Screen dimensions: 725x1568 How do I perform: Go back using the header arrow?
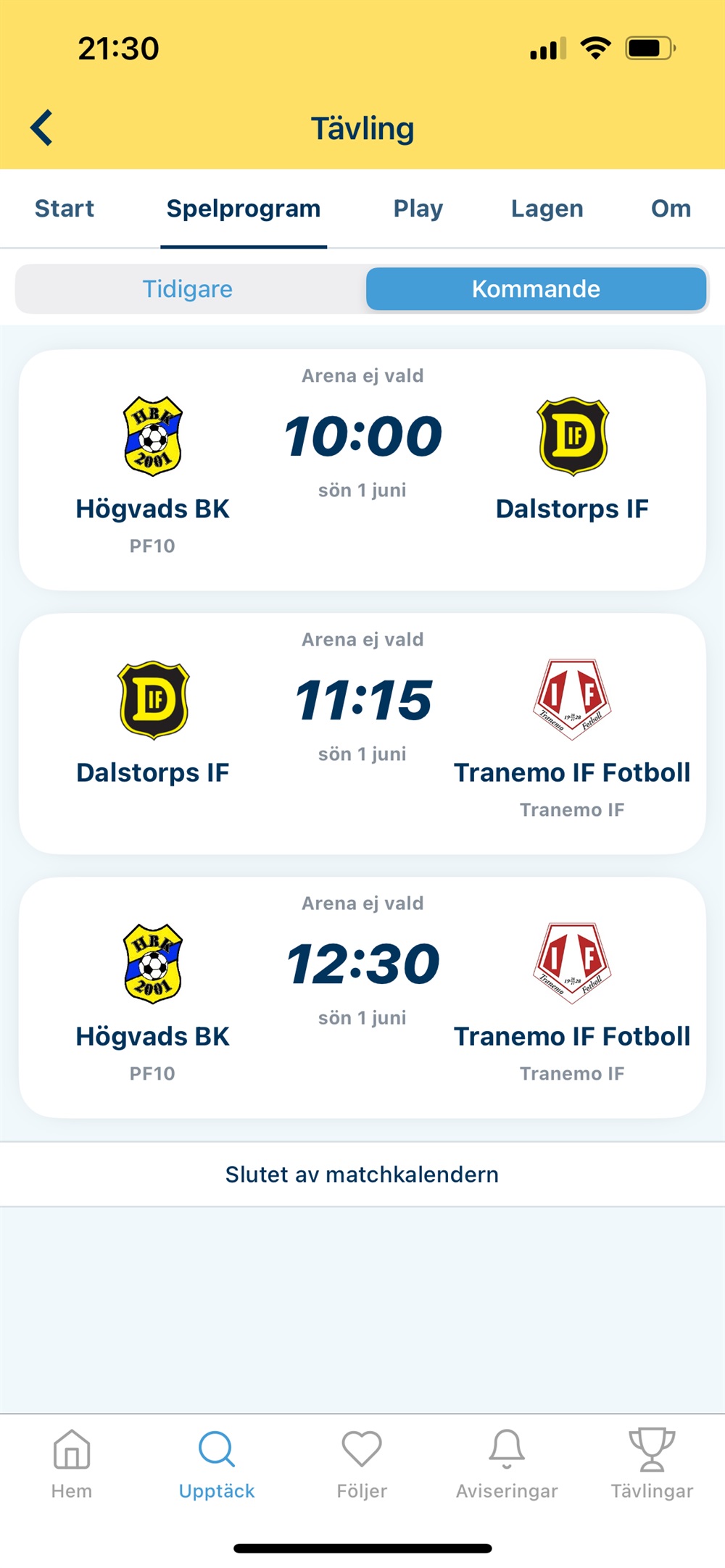click(42, 128)
